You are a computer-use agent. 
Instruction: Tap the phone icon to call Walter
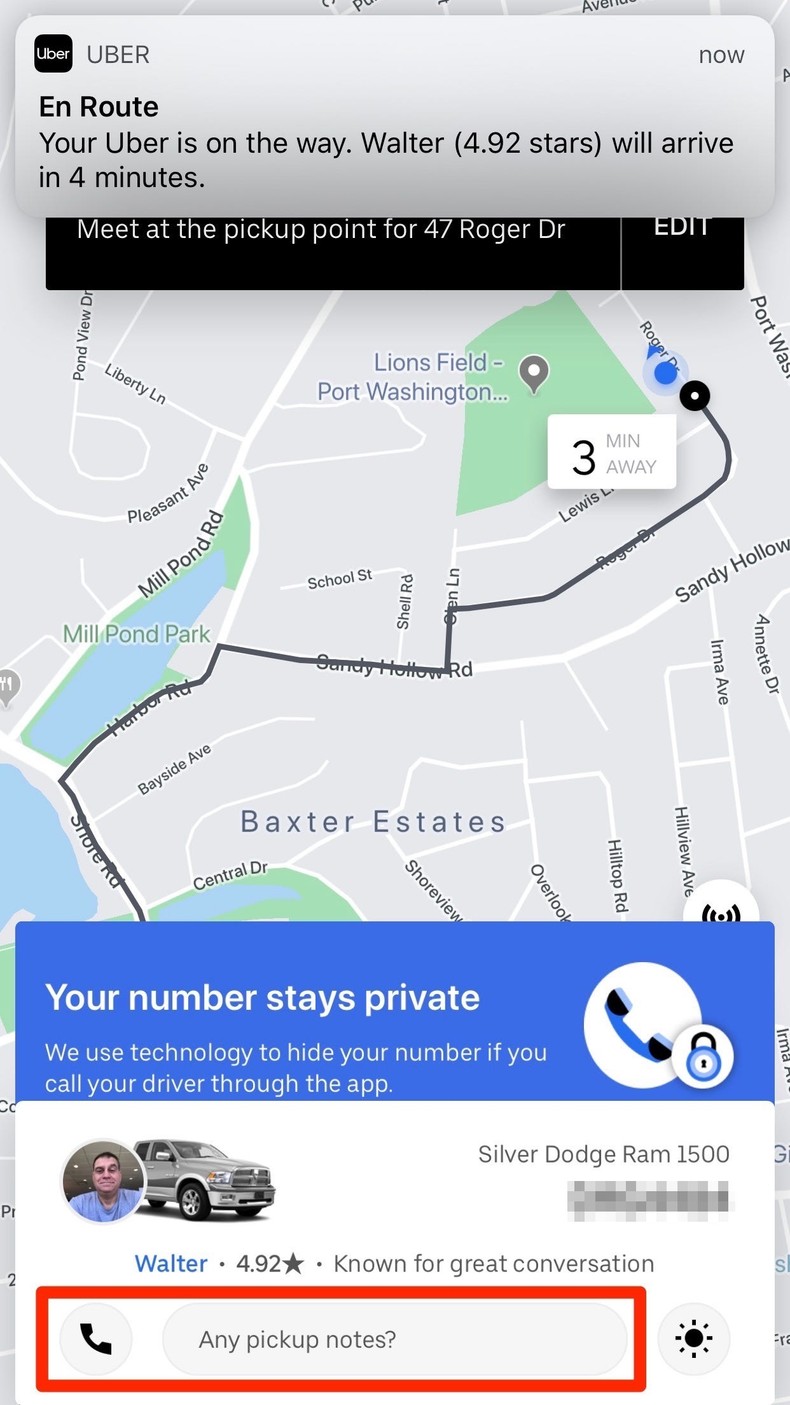(95, 1339)
